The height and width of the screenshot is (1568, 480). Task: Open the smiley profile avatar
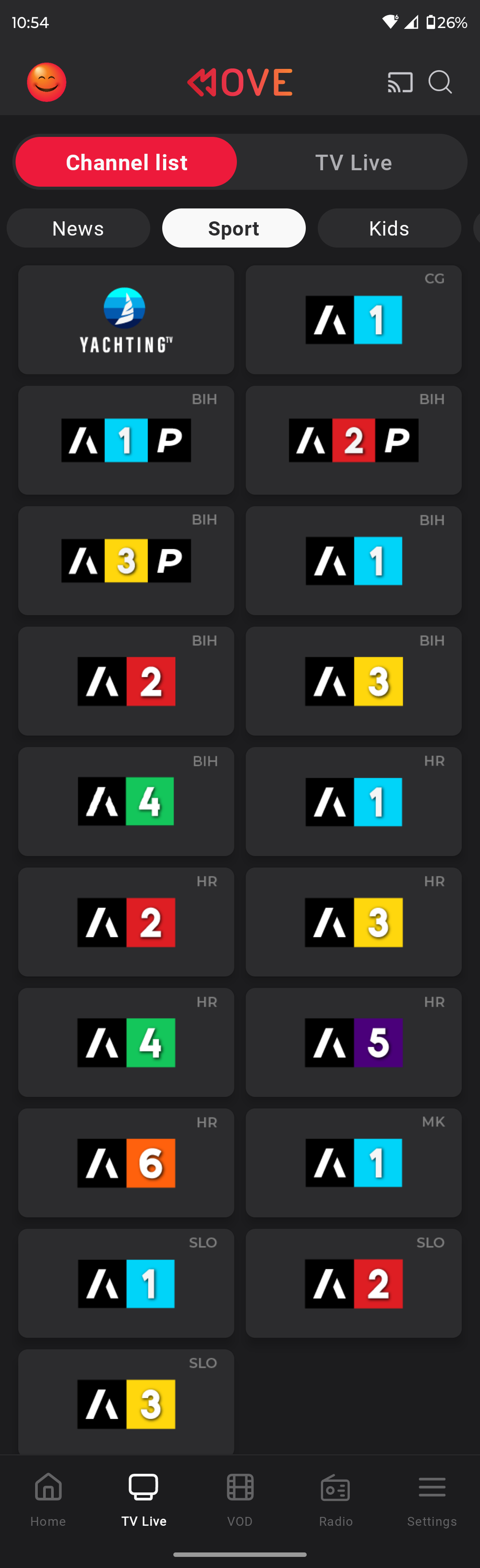pyautogui.click(x=47, y=82)
